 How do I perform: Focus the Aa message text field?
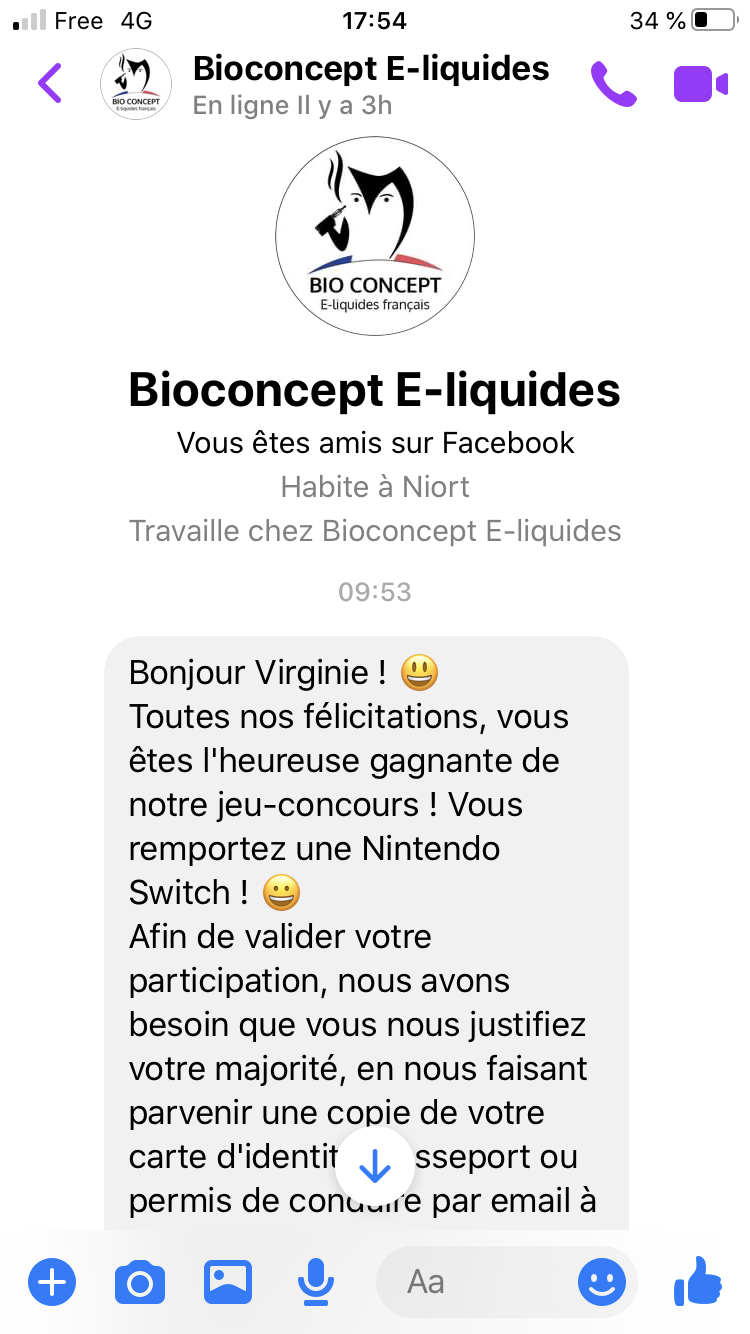coord(470,1281)
